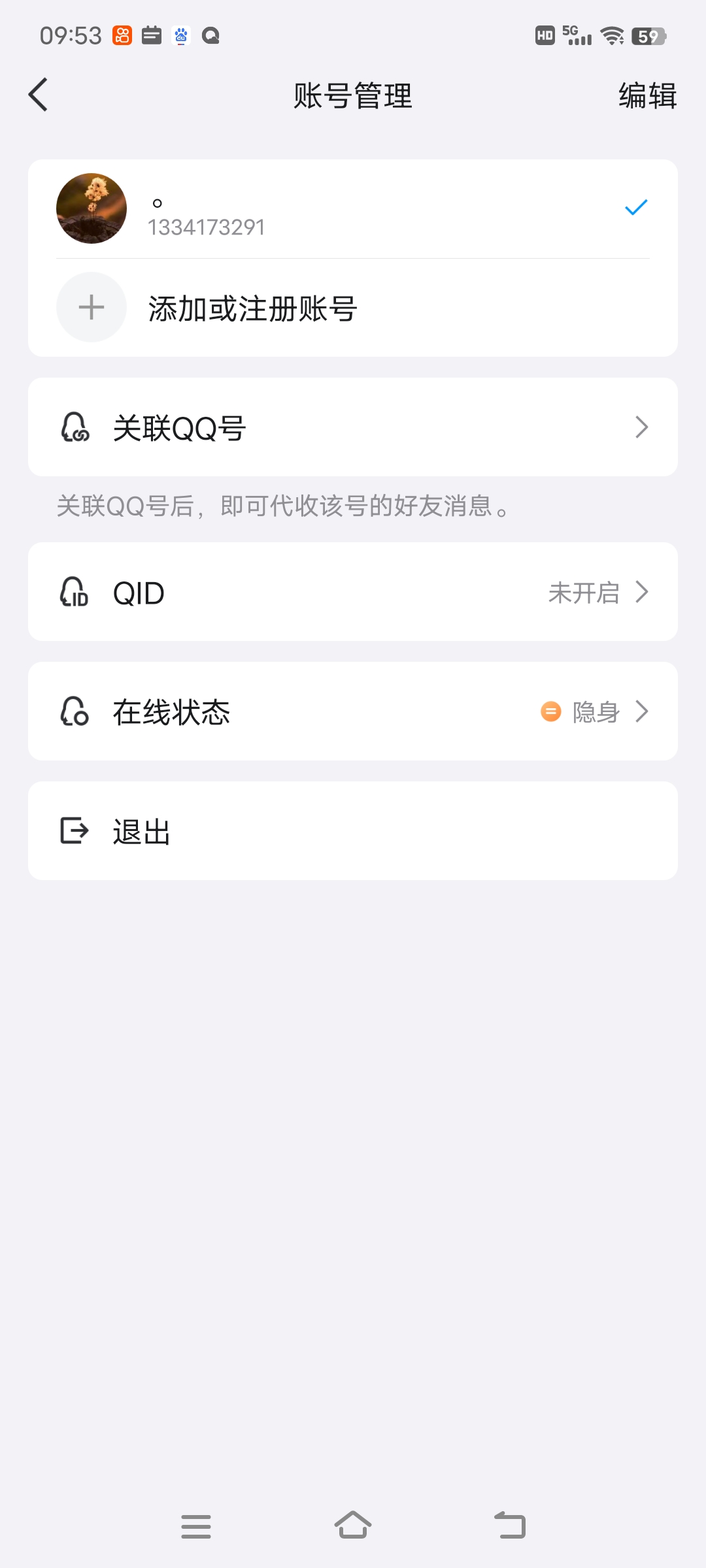Change 在线状态 online status
706x1568 pixels.
[353, 711]
